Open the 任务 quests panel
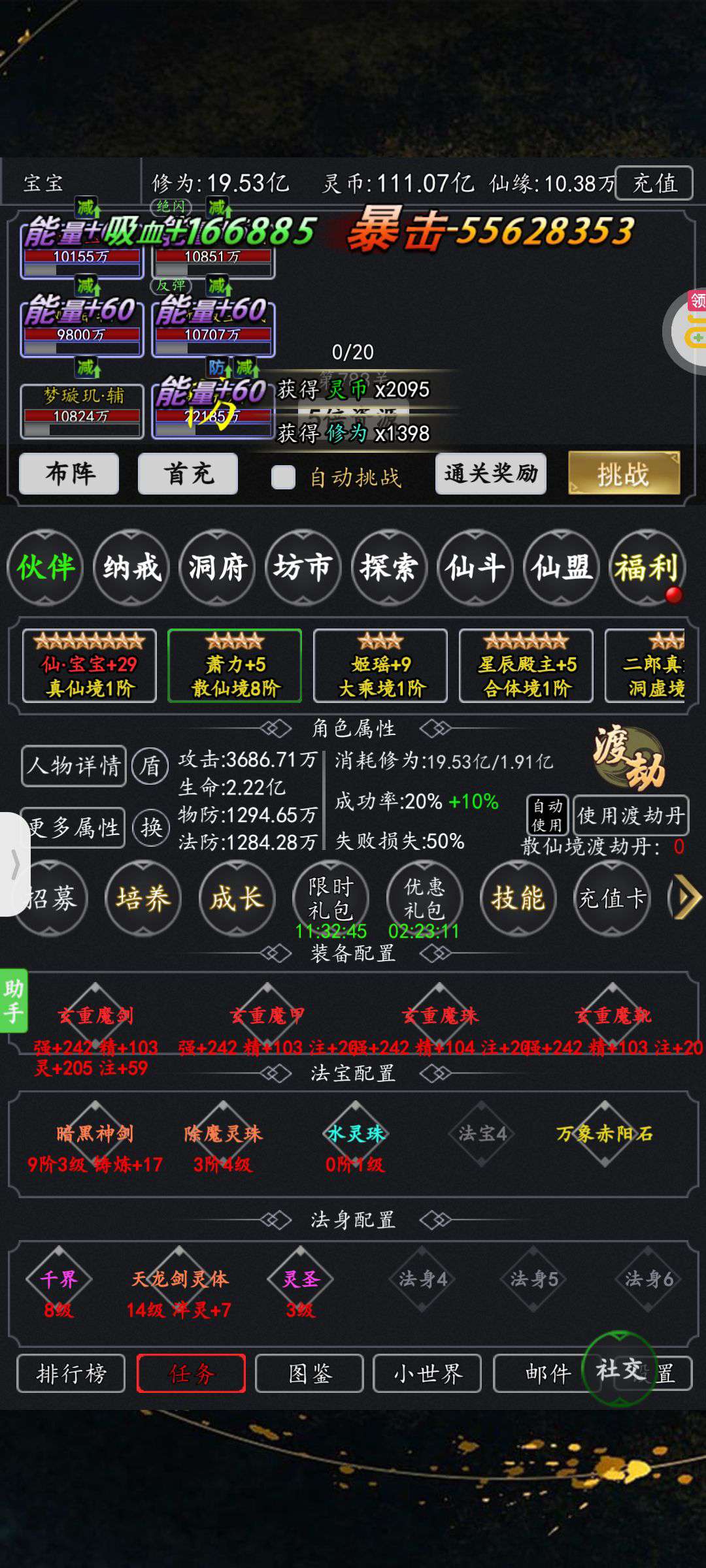The image size is (706, 1568). tap(191, 1373)
